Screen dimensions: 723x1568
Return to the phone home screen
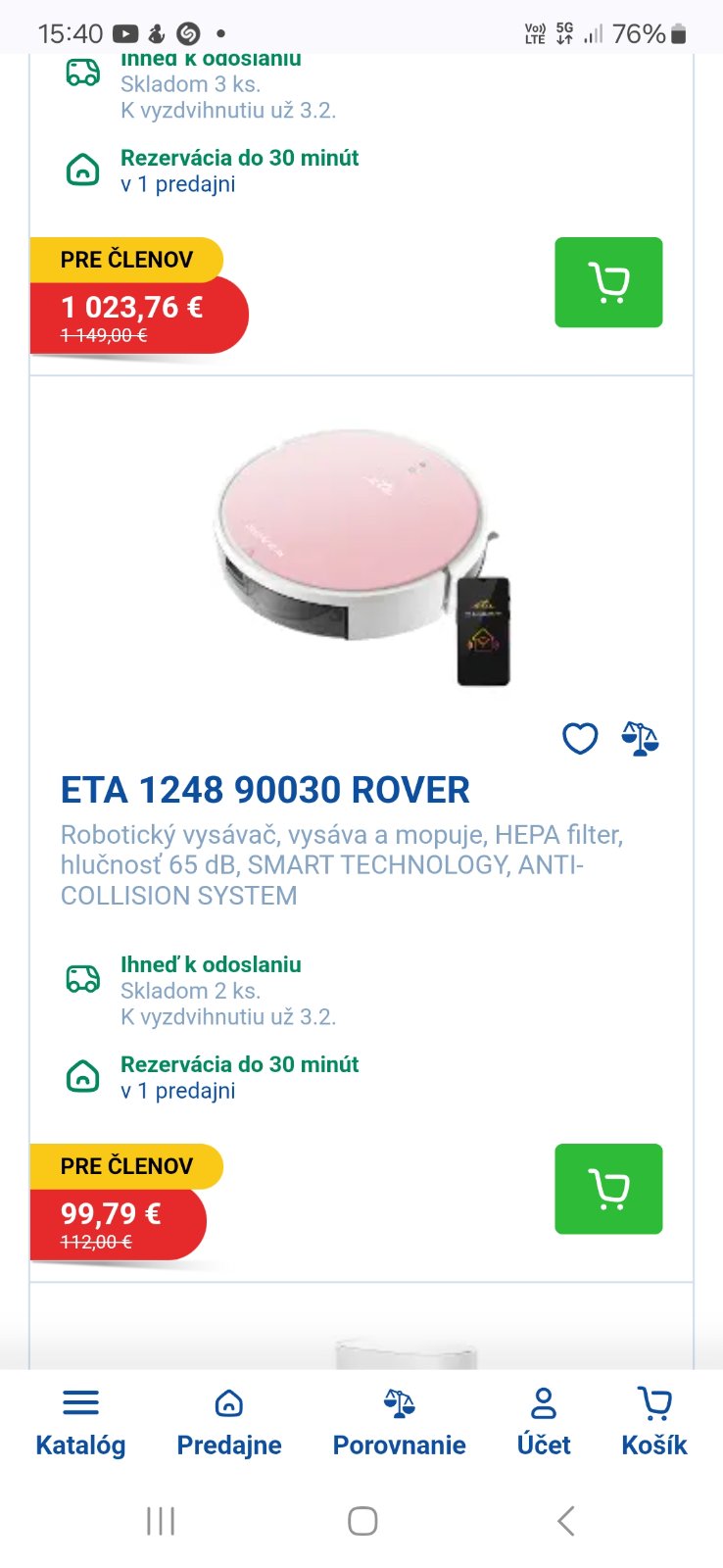(362, 1521)
